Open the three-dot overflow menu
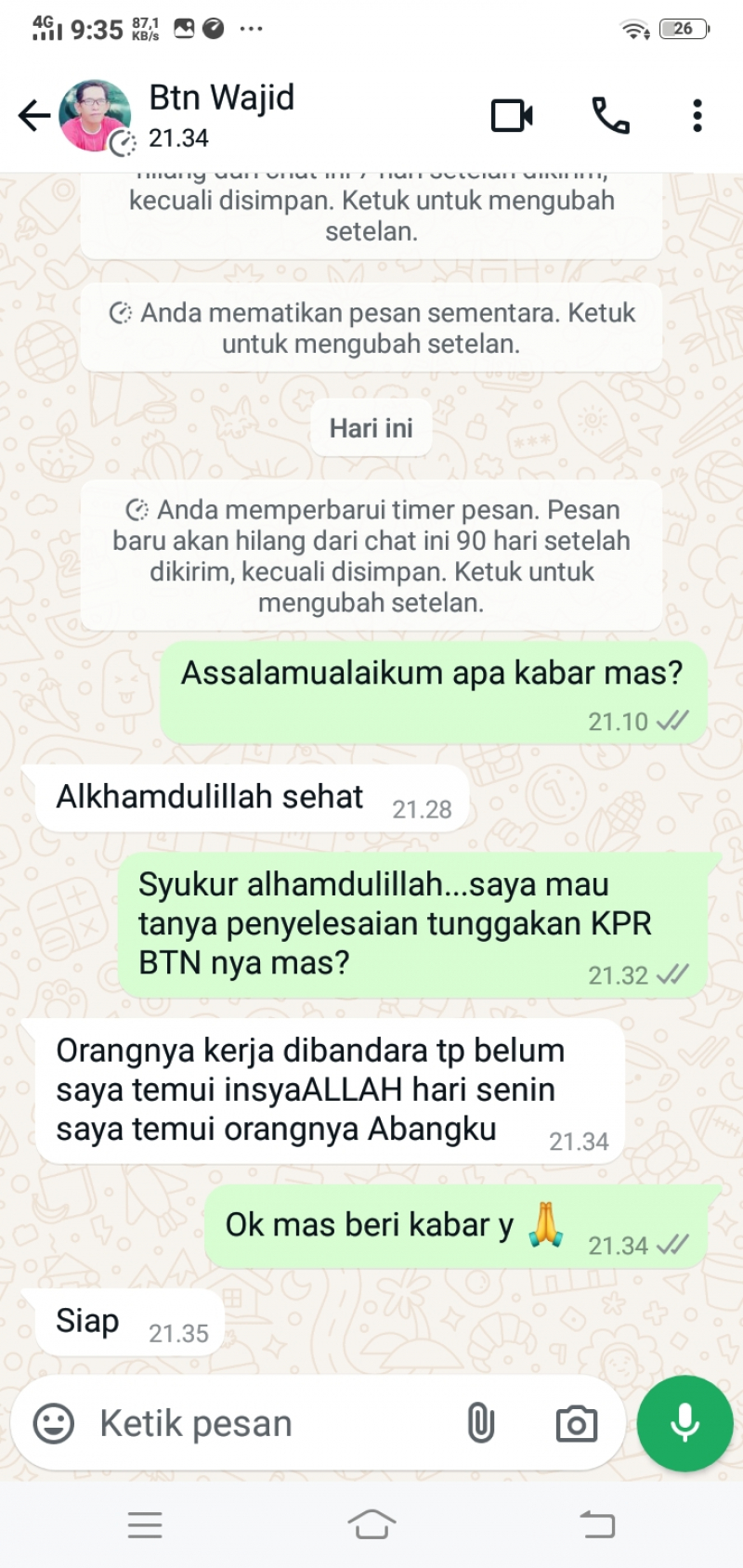743x1568 pixels. coord(697,116)
